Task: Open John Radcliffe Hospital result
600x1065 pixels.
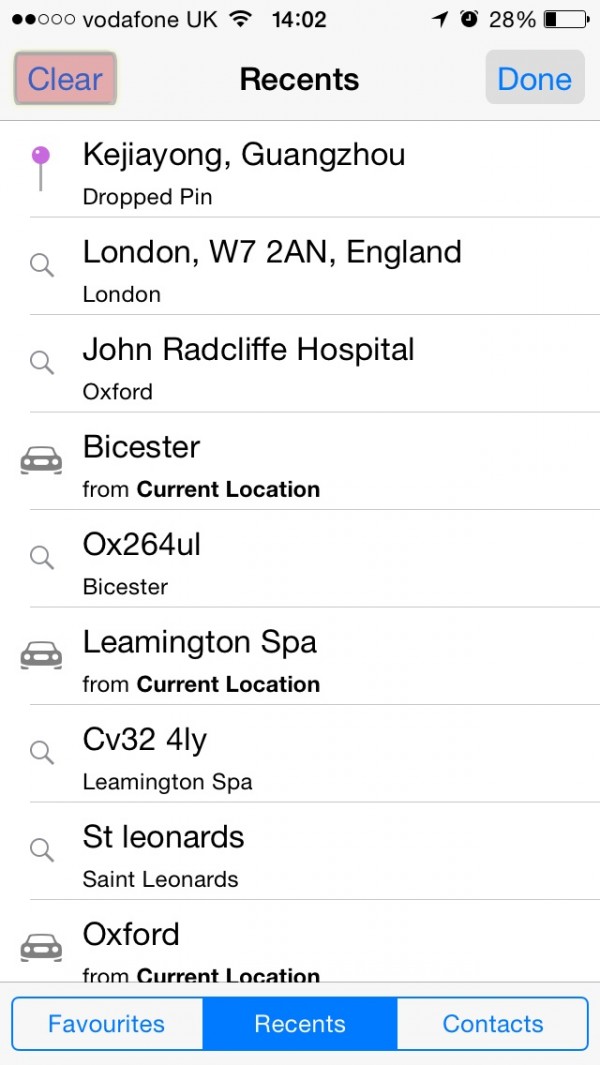Action: pyautogui.click(x=300, y=366)
